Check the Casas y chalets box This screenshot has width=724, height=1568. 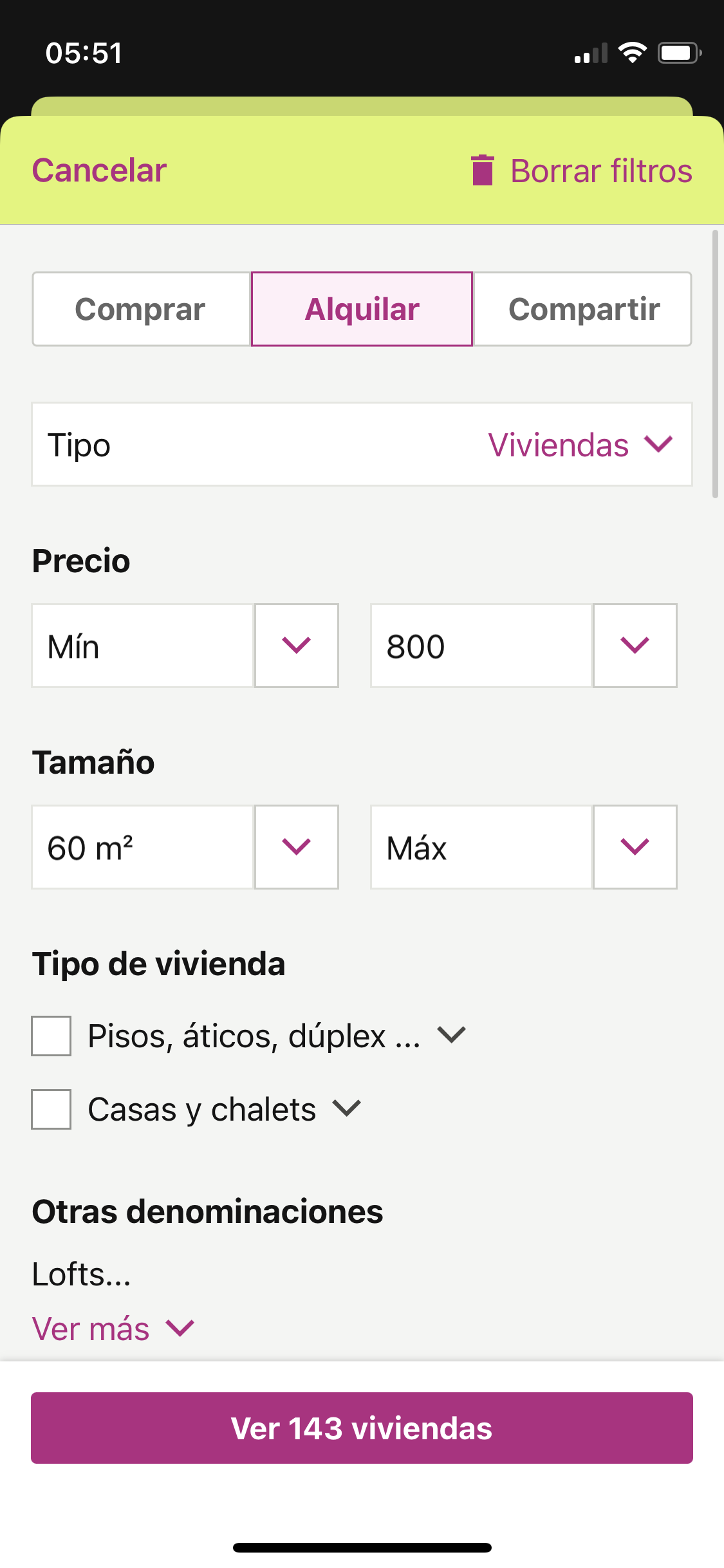51,1109
